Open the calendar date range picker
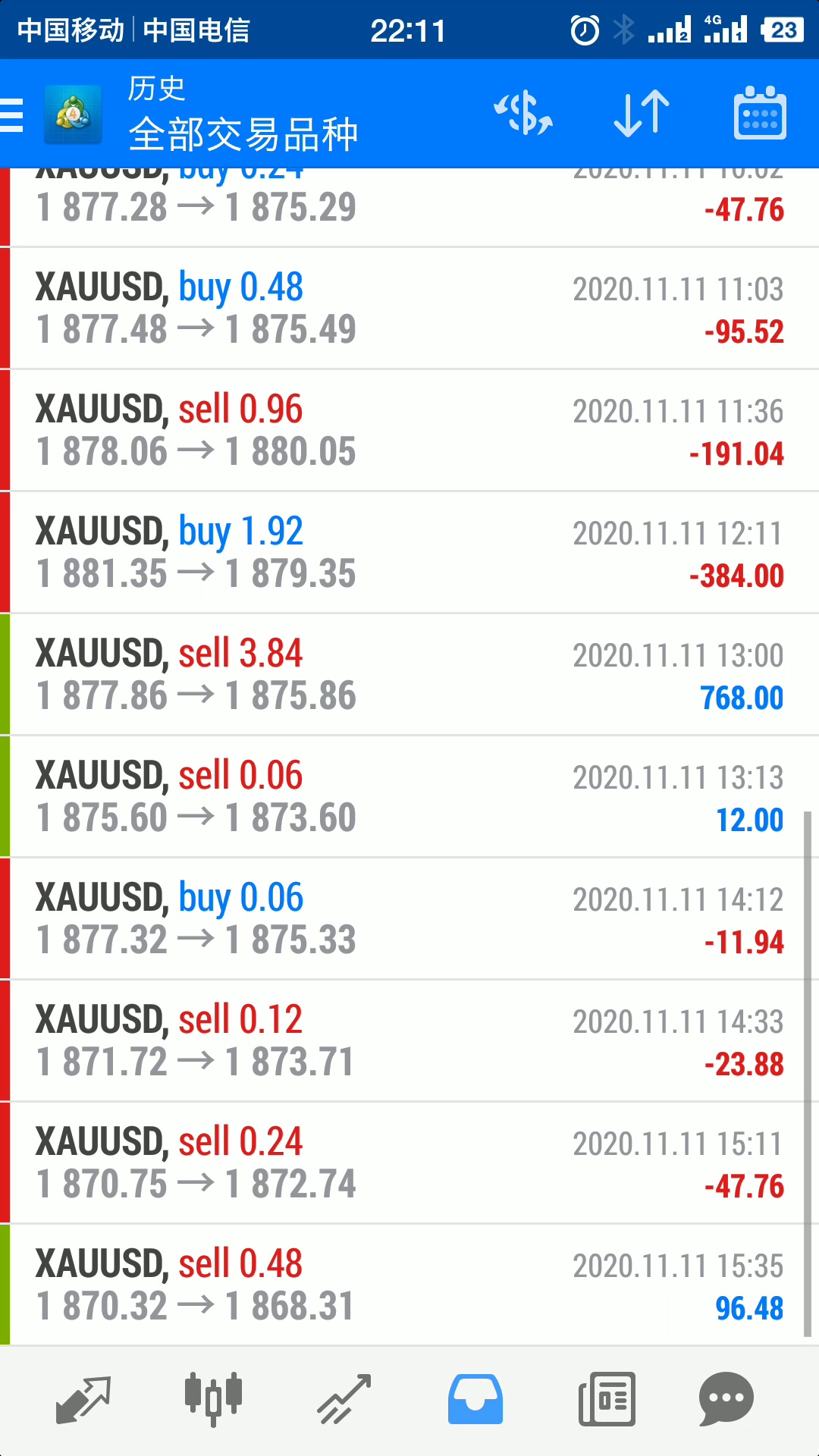The image size is (819, 1456). pos(760,114)
